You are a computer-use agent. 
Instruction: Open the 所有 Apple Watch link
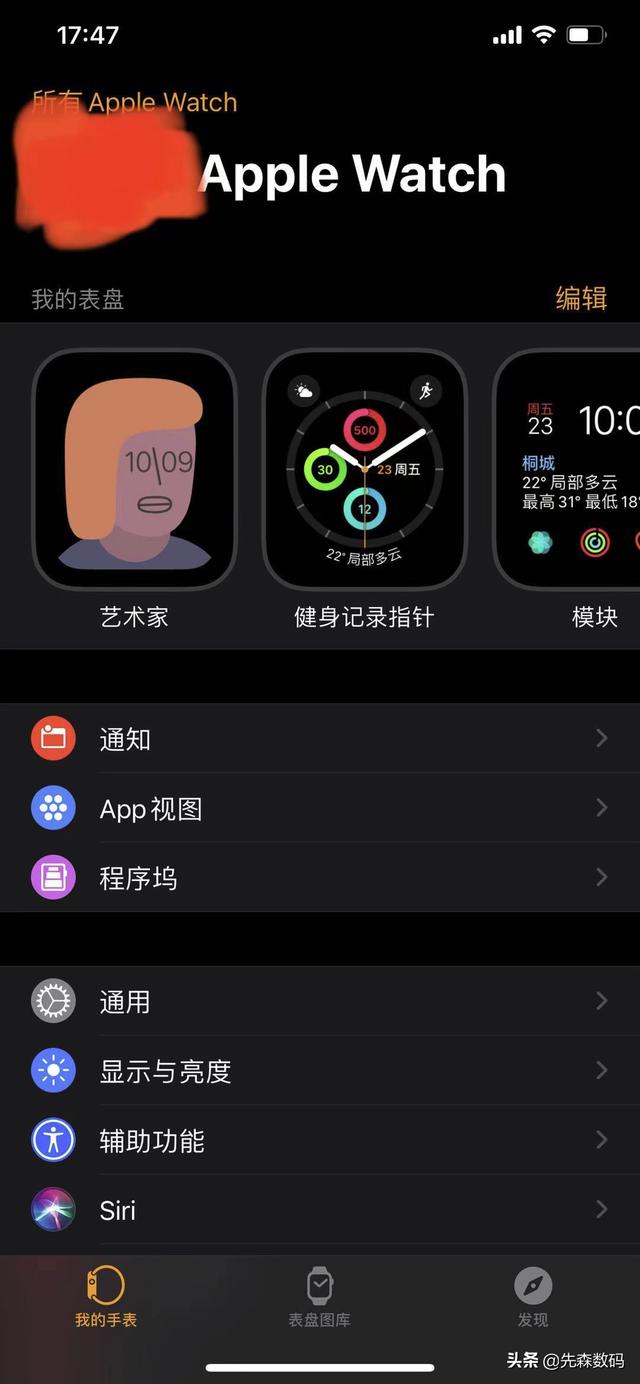(135, 102)
